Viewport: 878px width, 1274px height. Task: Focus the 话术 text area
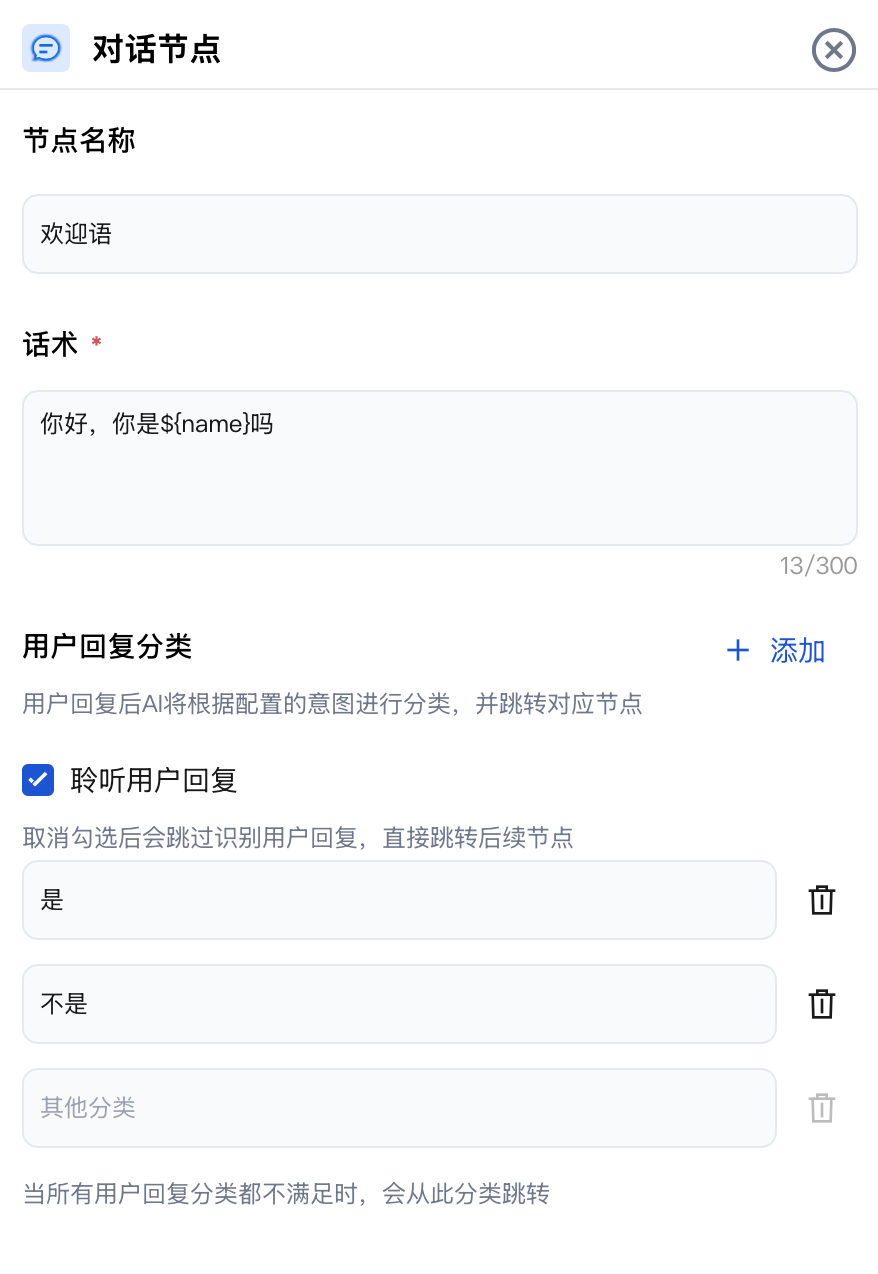point(439,467)
